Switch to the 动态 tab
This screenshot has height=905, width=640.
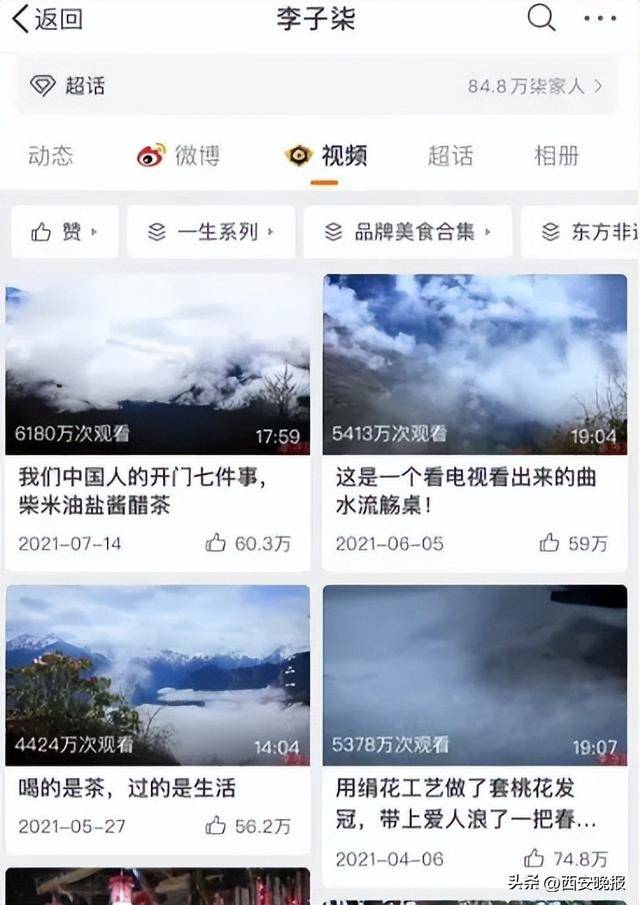[51, 155]
